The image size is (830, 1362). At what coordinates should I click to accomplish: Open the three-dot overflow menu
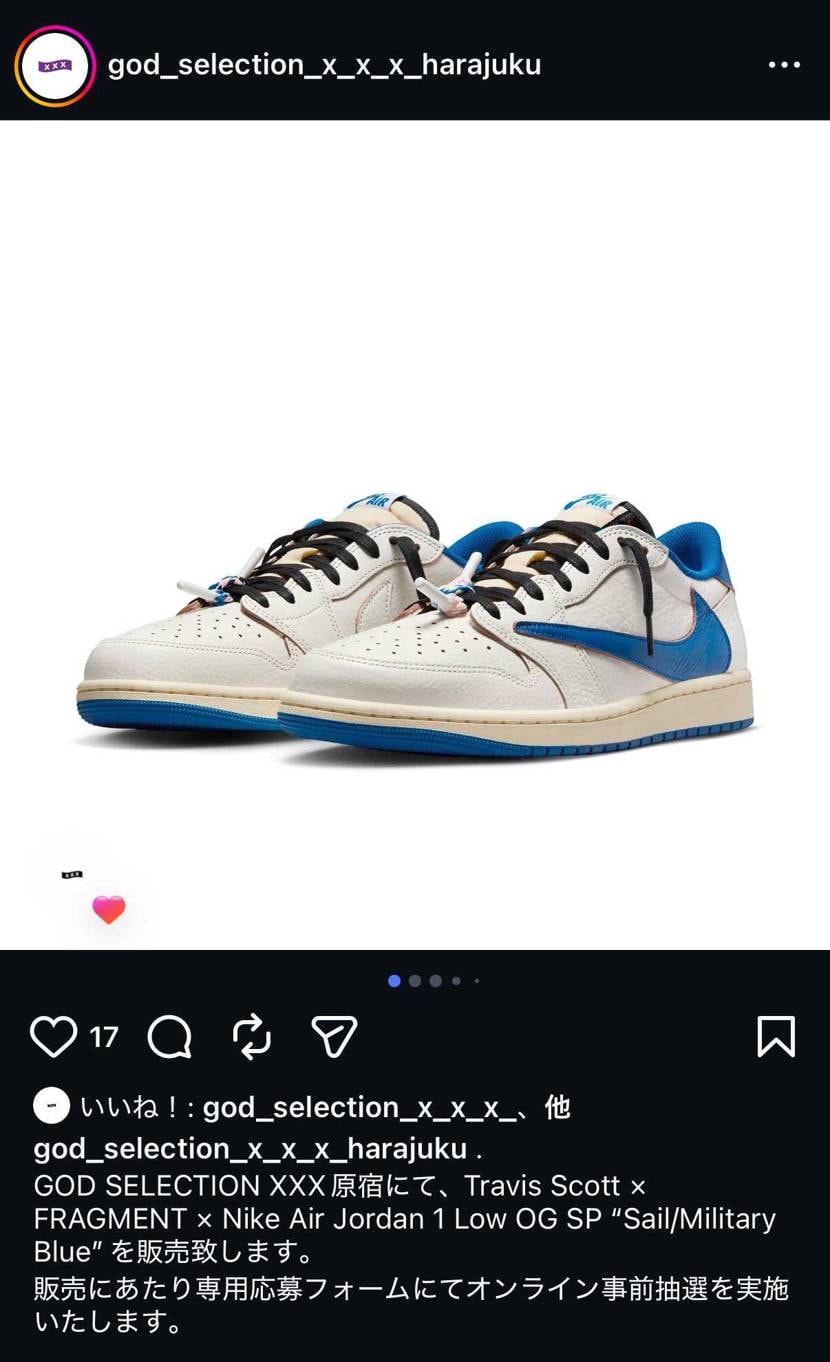tap(784, 65)
